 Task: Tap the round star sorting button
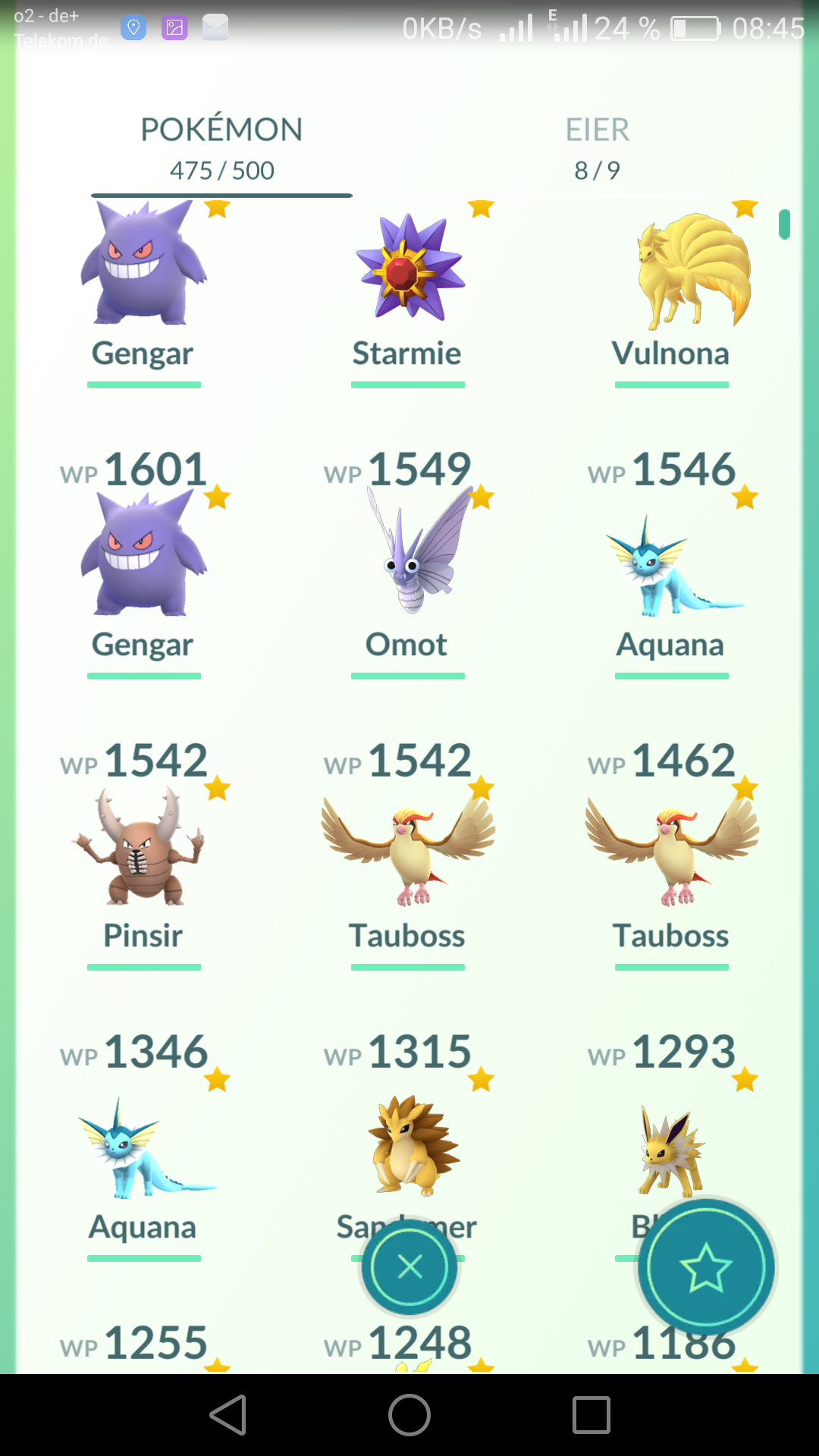tap(705, 1266)
